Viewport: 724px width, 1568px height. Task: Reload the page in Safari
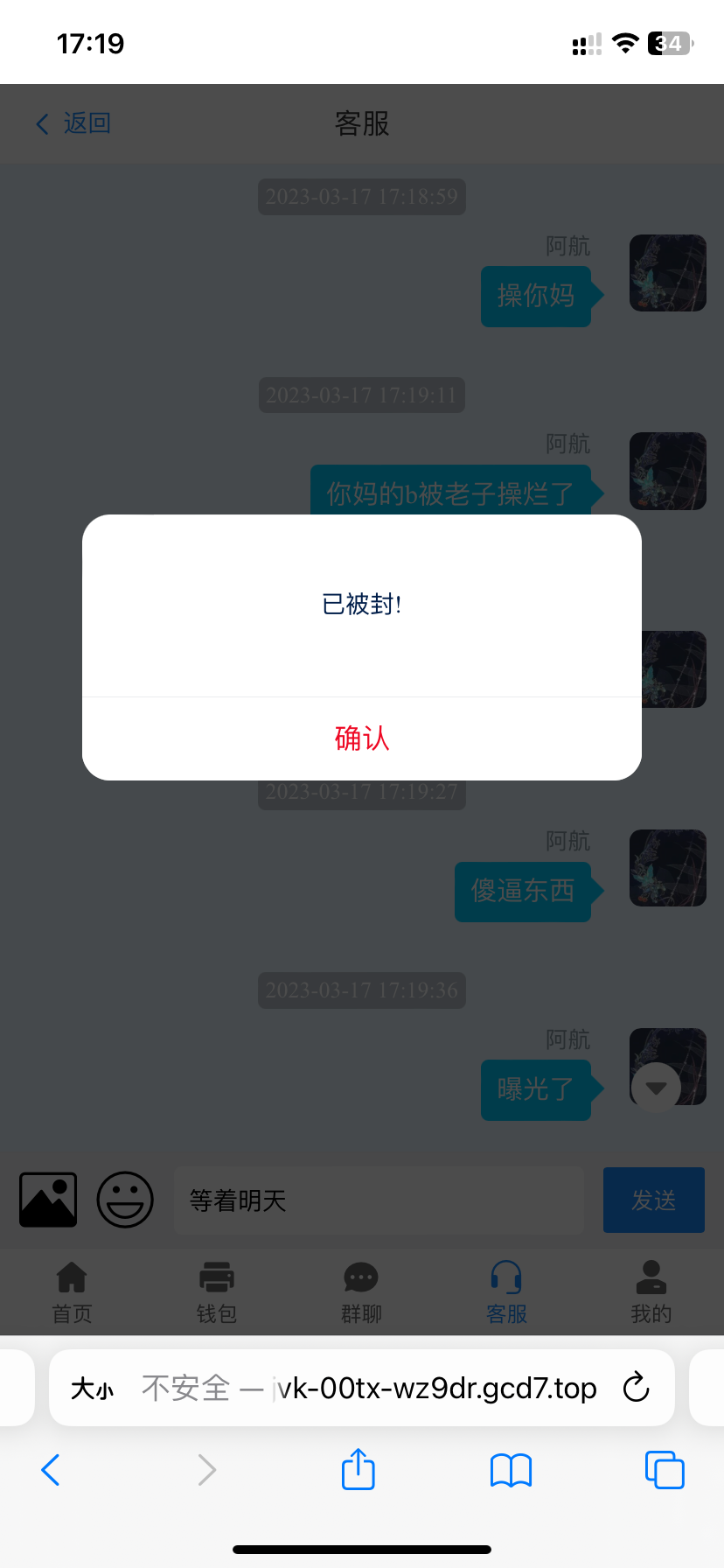tap(636, 1388)
